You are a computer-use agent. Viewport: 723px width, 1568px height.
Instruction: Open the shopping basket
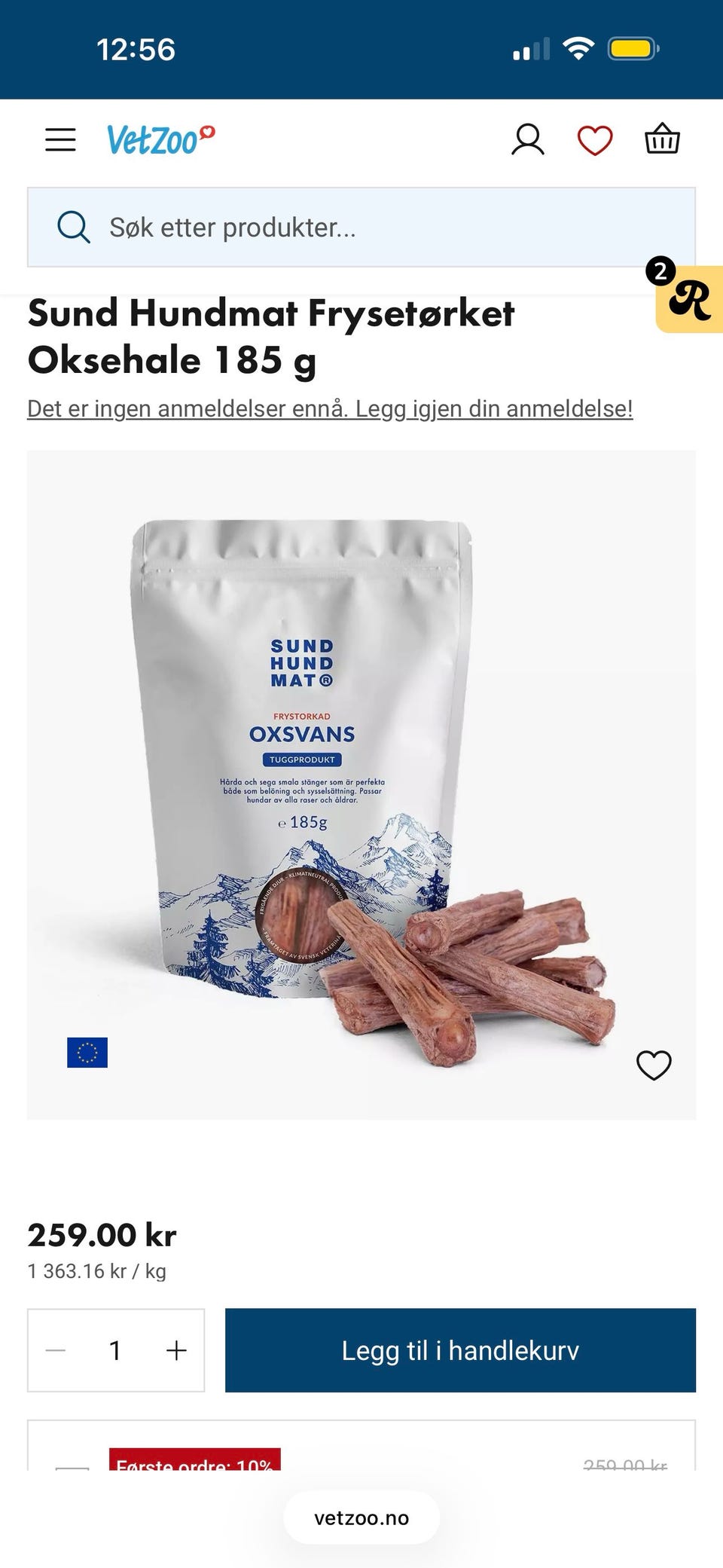point(662,139)
